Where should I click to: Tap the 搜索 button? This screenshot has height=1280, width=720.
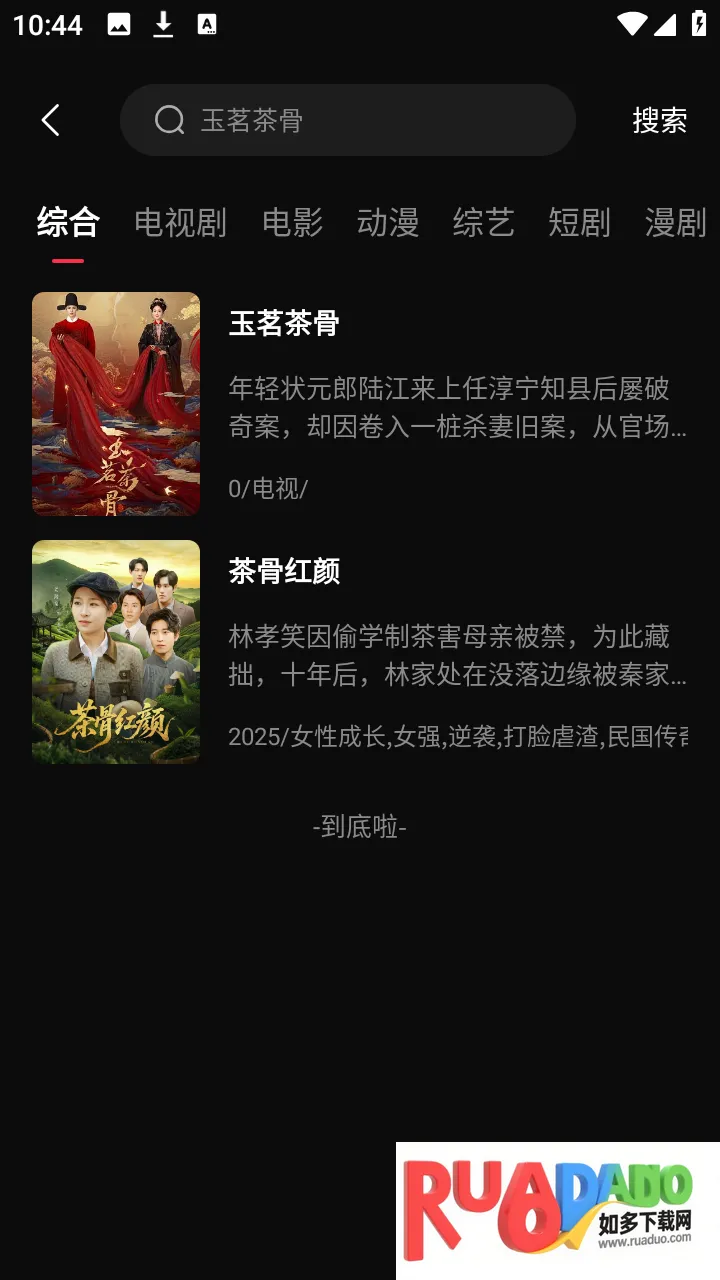(x=659, y=120)
